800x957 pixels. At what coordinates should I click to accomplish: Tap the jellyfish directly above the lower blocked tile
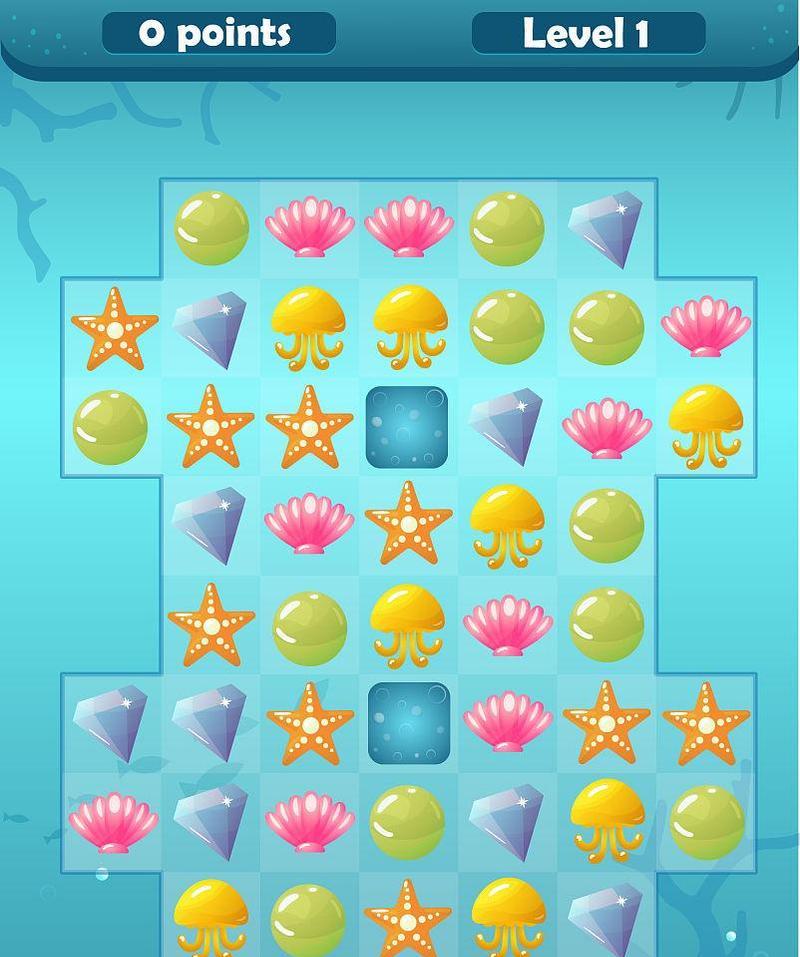pyautogui.click(x=407, y=624)
